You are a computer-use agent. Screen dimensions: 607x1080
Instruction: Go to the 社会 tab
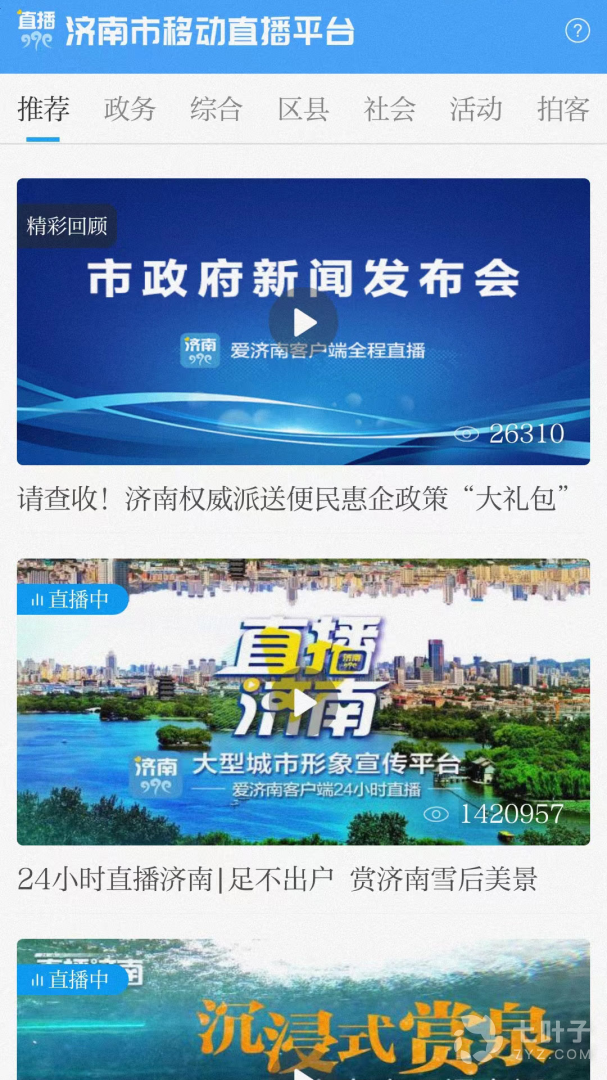click(x=389, y=109)
